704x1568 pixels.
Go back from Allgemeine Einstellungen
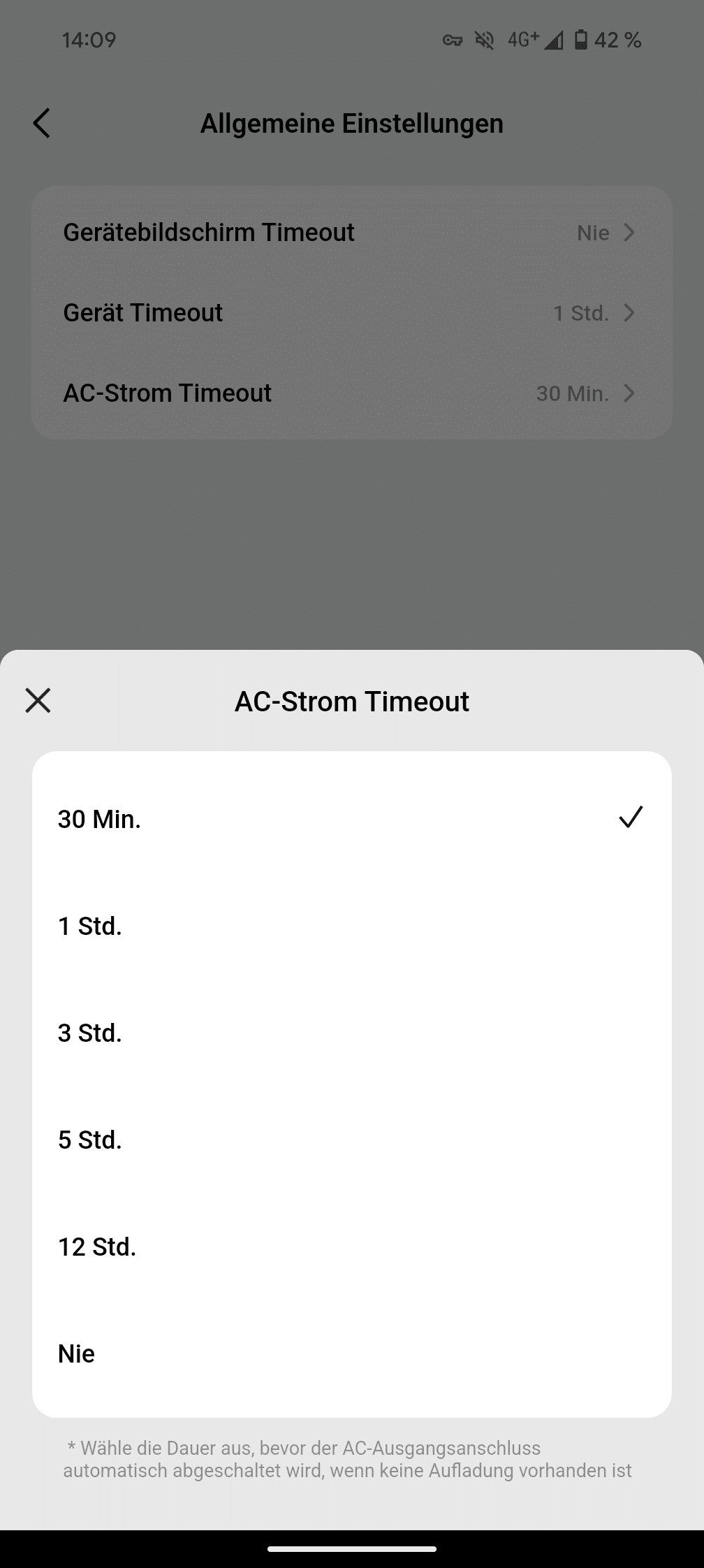pyautogui.click(x=42, y=124)
